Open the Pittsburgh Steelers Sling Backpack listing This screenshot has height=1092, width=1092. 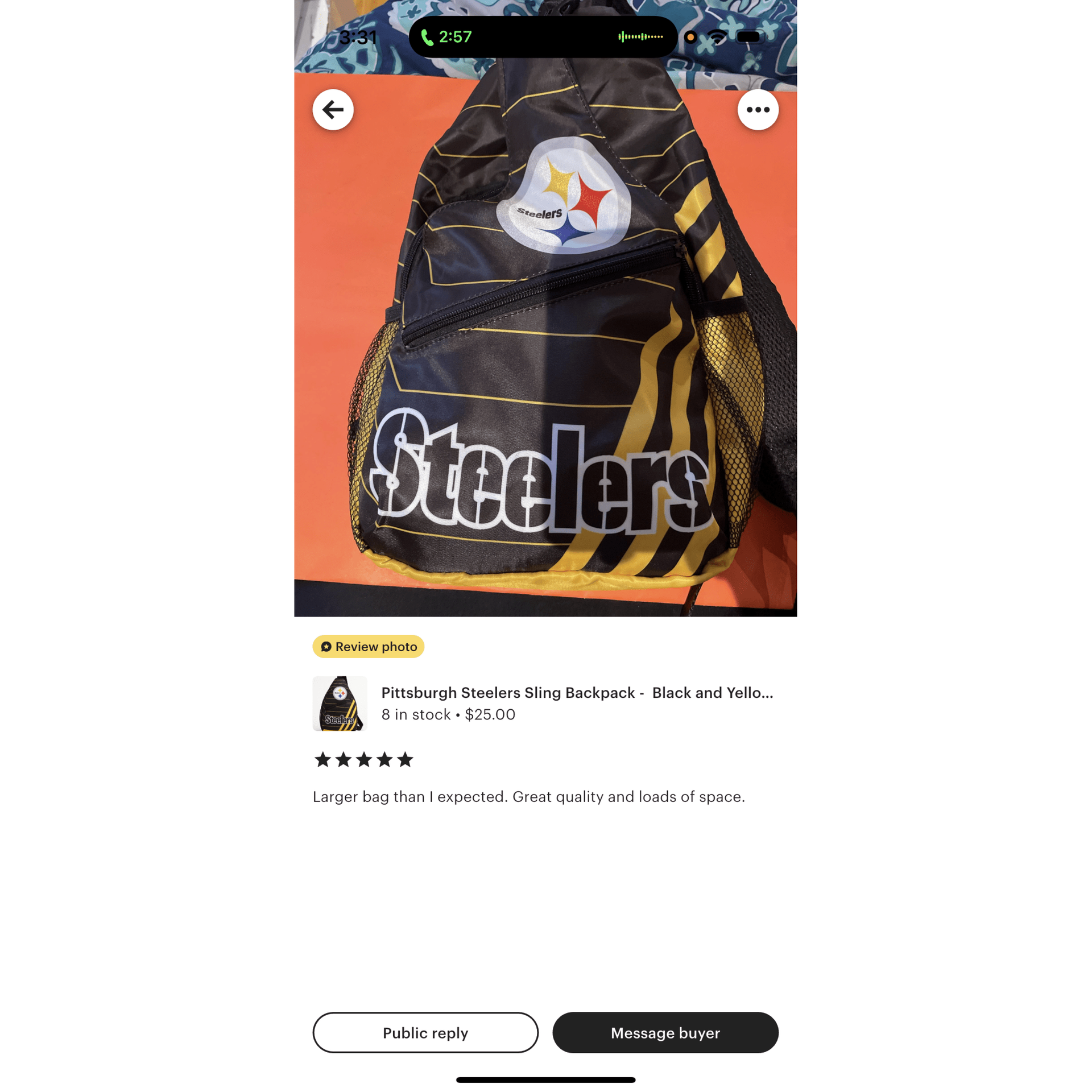pyautogui.click(x=576, y=693)
